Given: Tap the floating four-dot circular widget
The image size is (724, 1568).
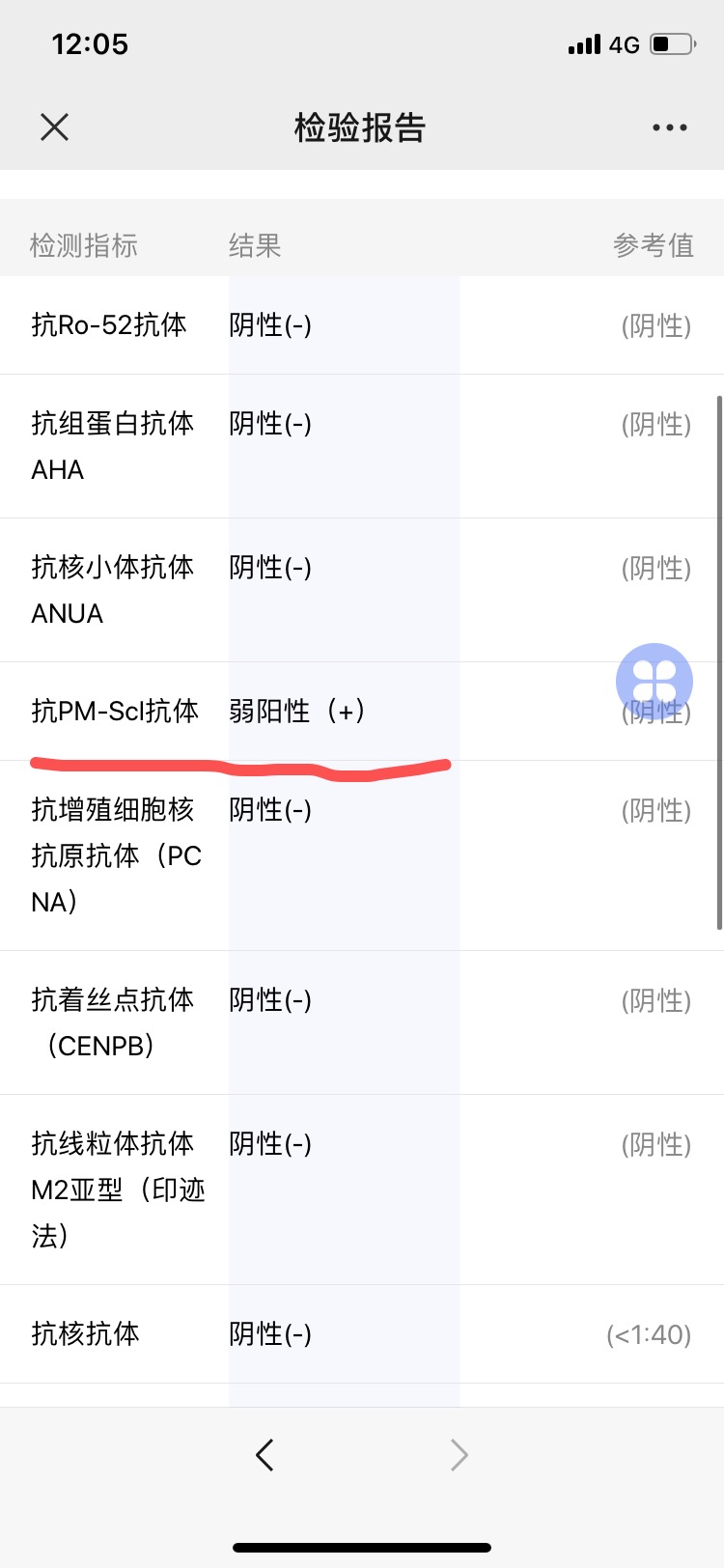Looking at the screenshot, I should pyautogui.click(x=654, y=681).
